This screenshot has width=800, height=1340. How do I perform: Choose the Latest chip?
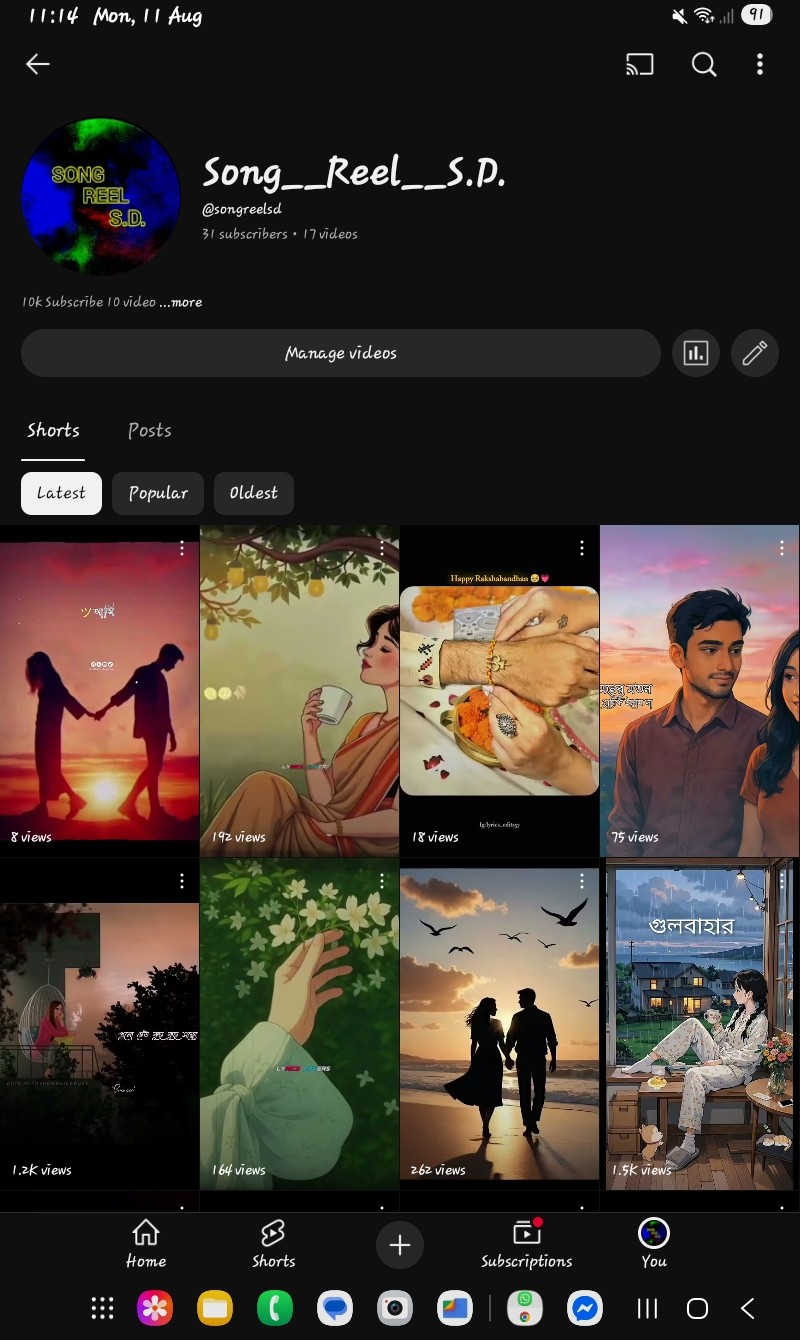(x=61, y=493)
